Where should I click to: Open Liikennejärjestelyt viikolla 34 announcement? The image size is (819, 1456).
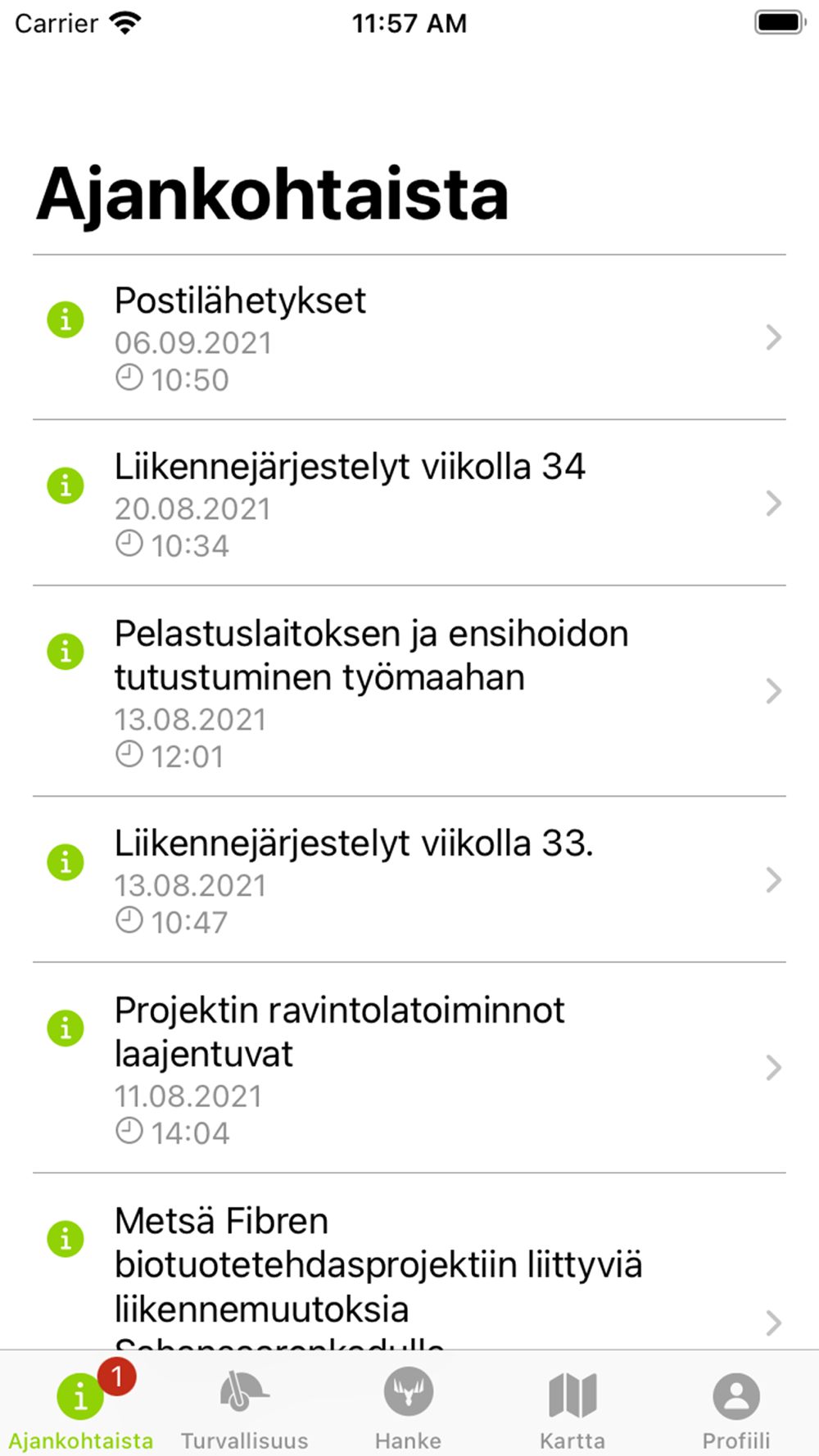(408, 503)
